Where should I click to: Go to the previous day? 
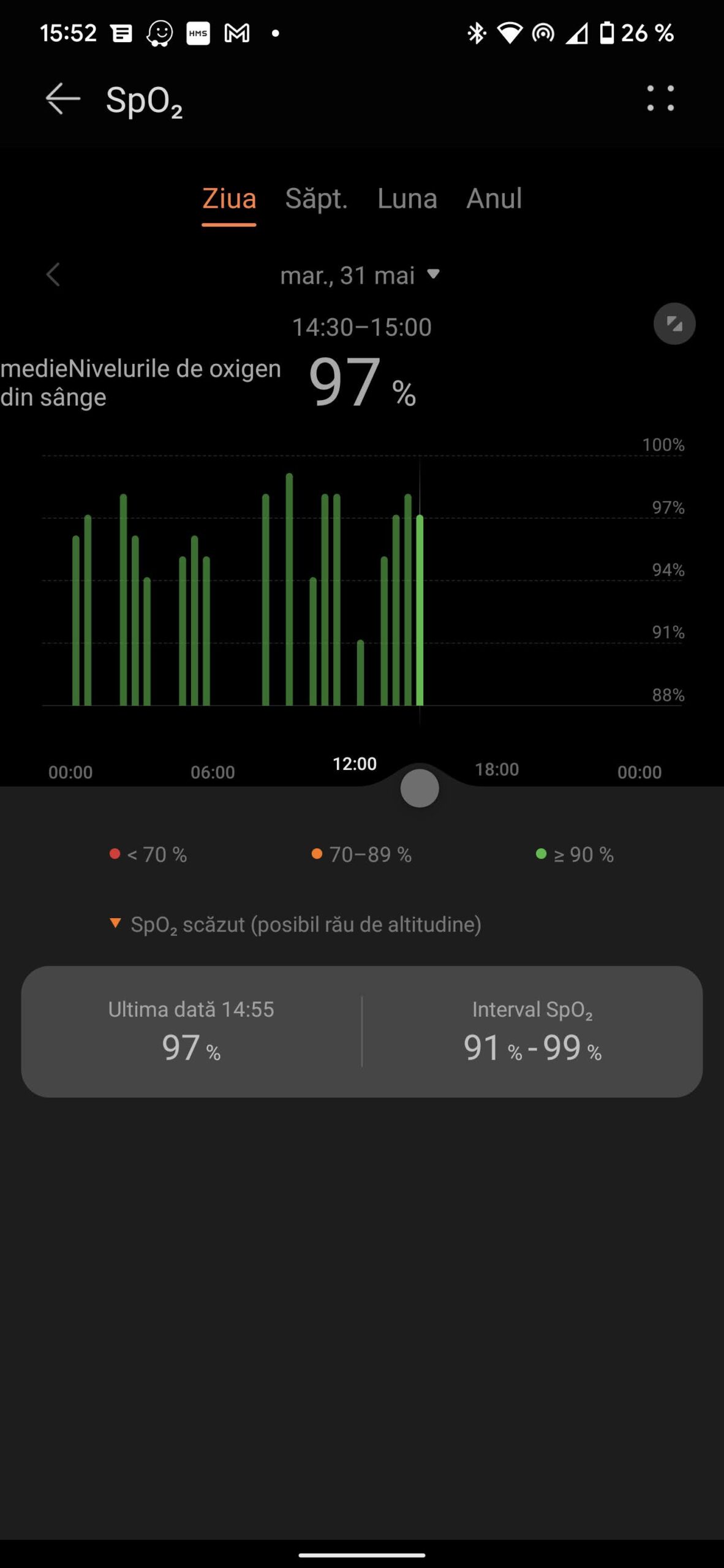[54, 275]
